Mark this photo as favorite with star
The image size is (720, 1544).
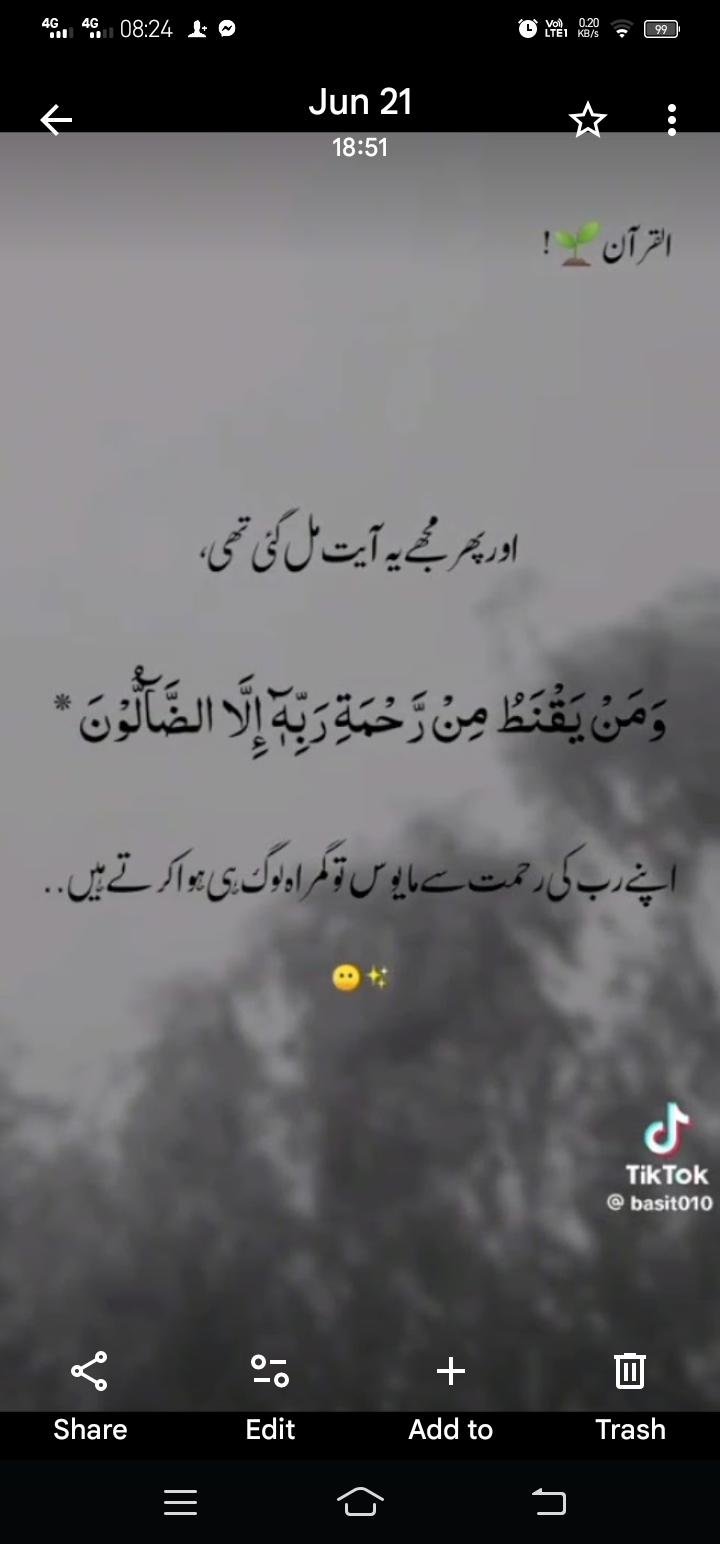pos(588,120)
